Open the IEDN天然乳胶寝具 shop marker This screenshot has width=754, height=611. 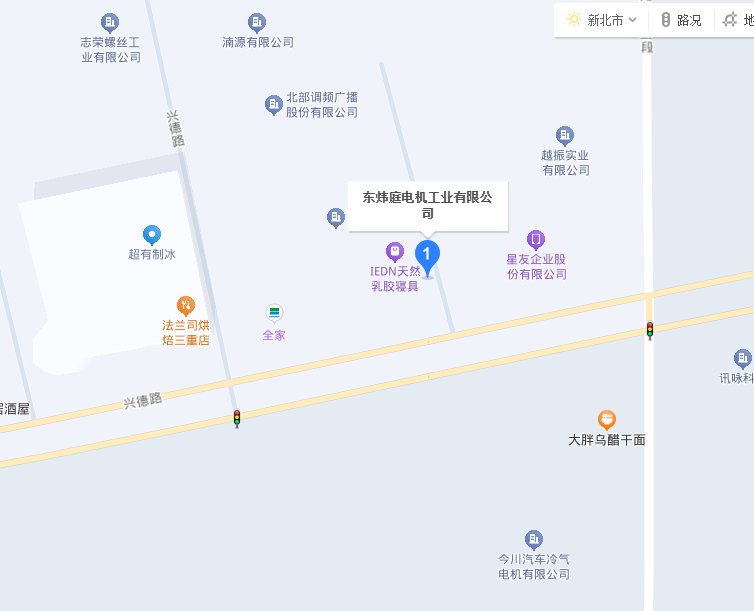point(395,250)
